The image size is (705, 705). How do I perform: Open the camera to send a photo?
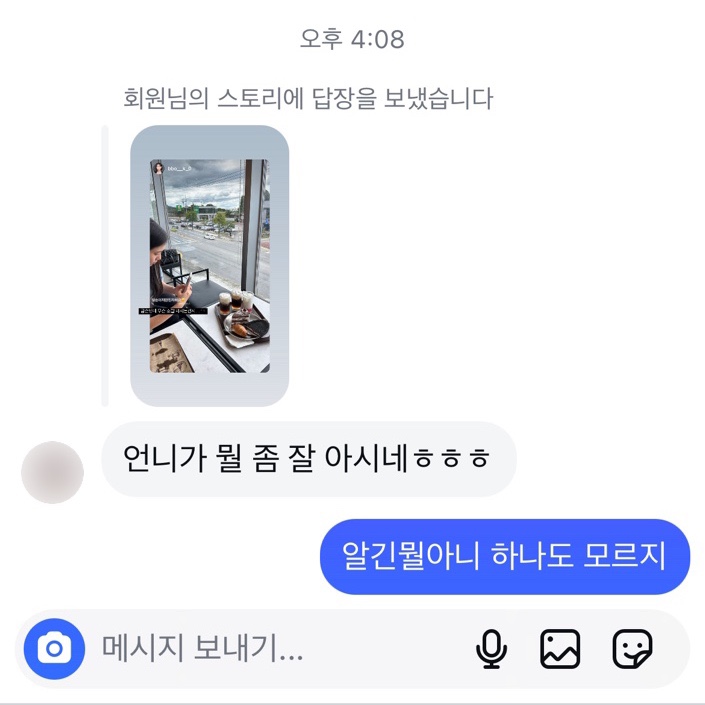pyautogui.click(x=55, y=649)
